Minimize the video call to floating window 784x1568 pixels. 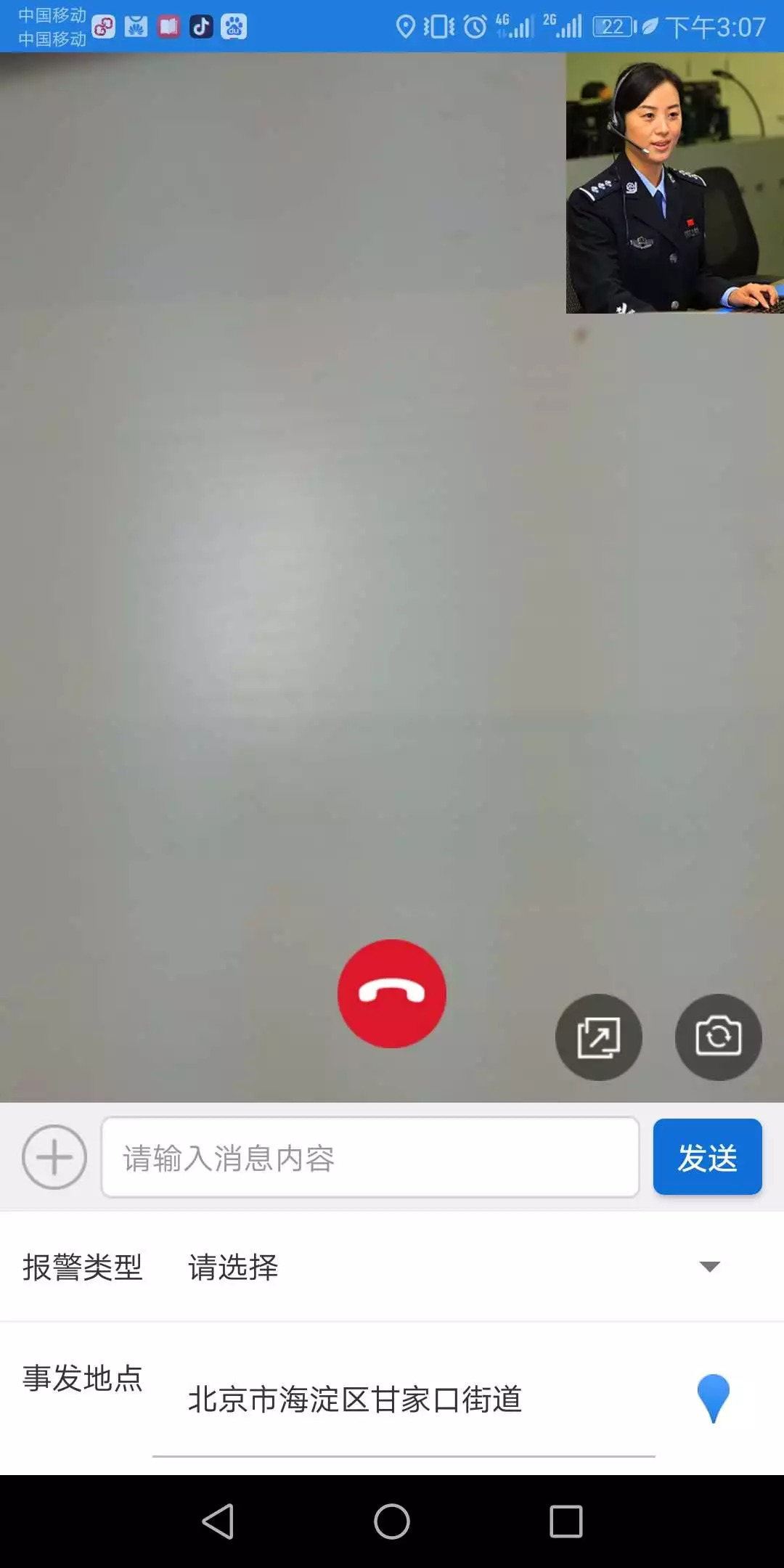[597, 1037]
